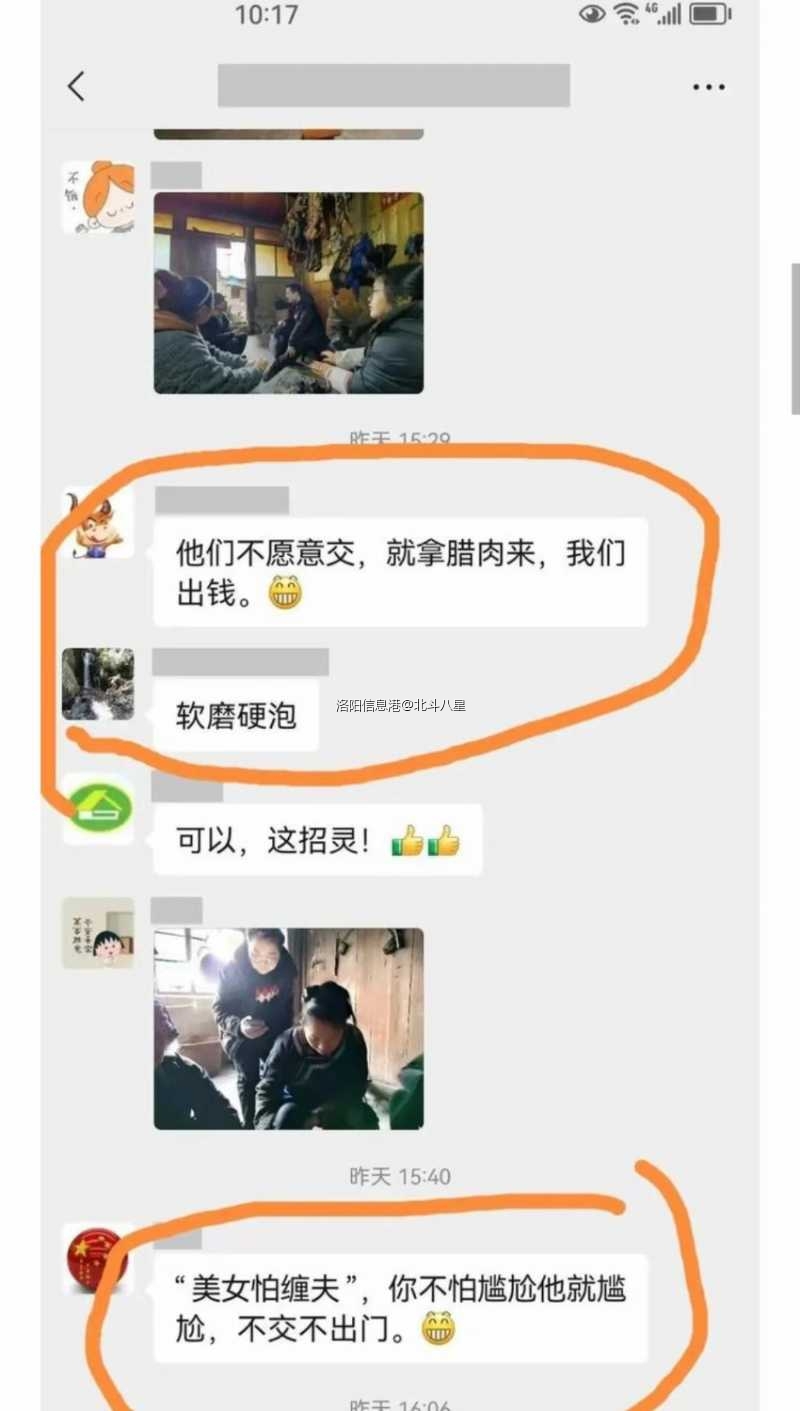Open the chat's three-dot menu
Screen dimensions: 800x1411
click(708, 87)
